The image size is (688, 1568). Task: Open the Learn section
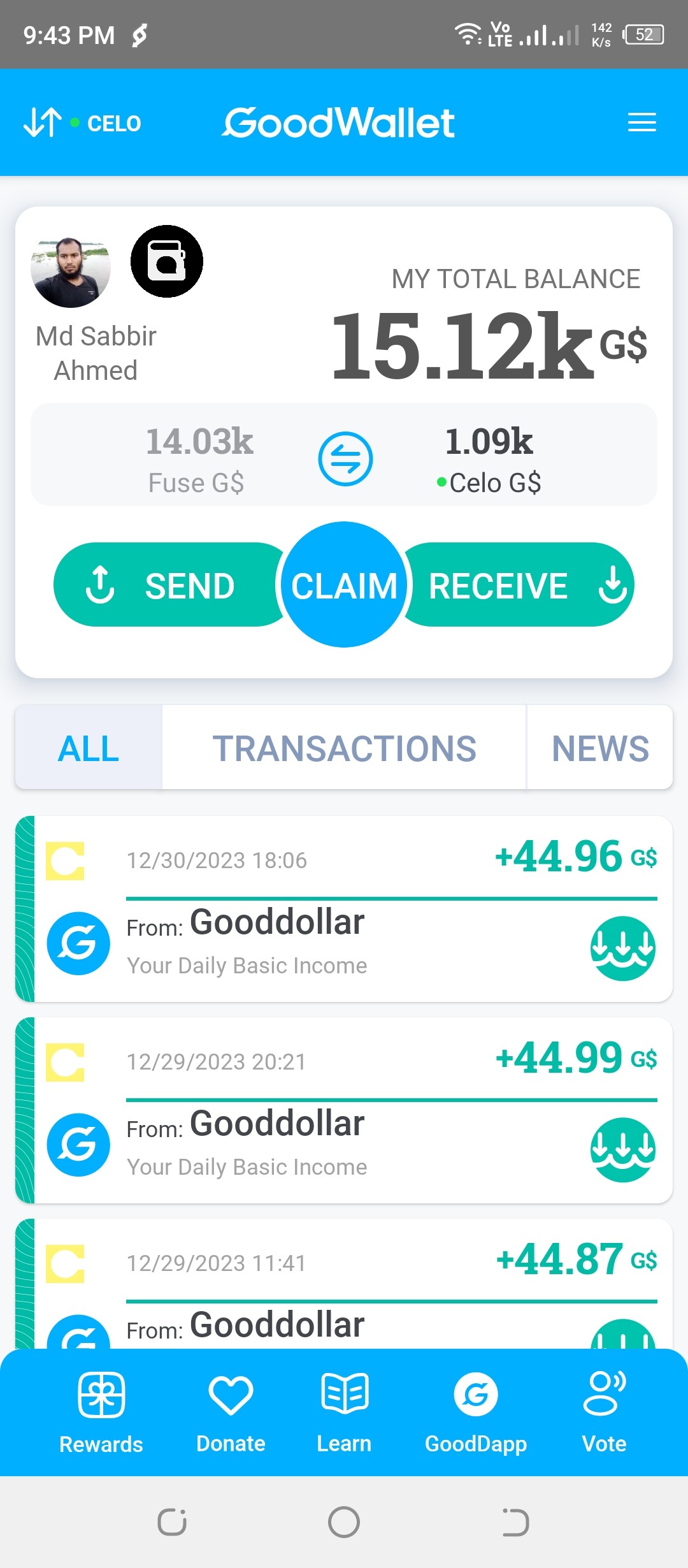click(344, 1411)
